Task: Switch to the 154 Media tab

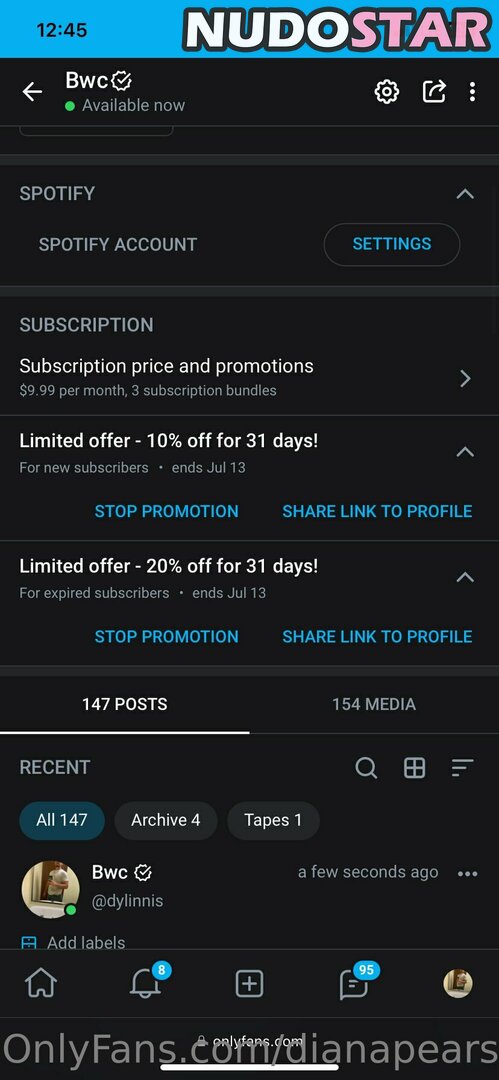Action: pos(374,704)
